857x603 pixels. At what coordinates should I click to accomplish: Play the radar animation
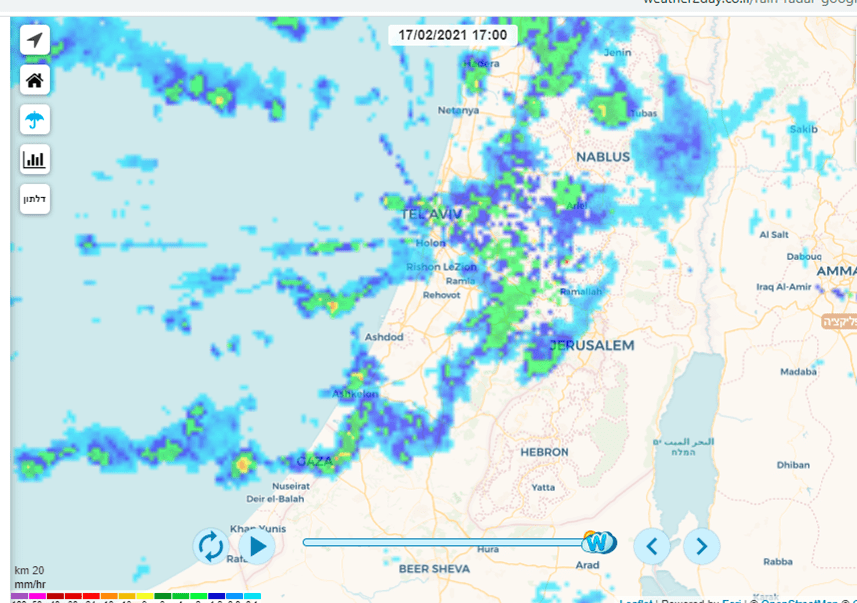point(257,546)
